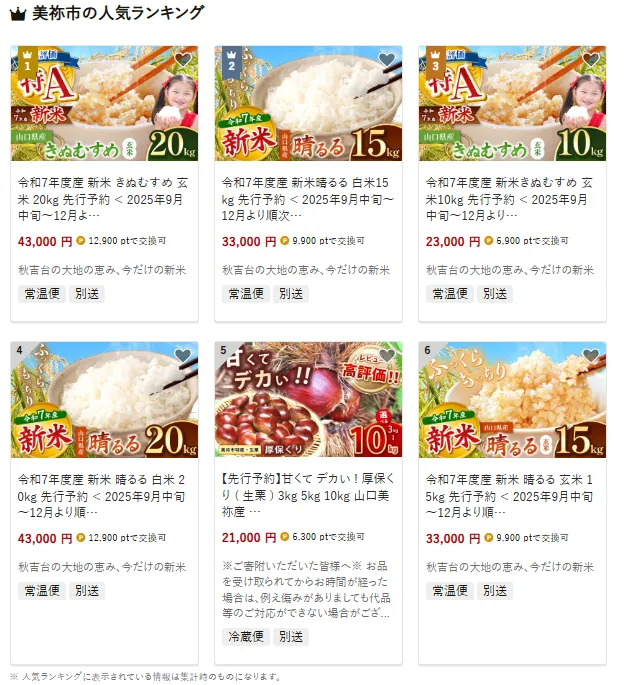Save 晴るる 玄米 15kg with the heart
Viewport: 630px width, 685px height.
point(590,356)
